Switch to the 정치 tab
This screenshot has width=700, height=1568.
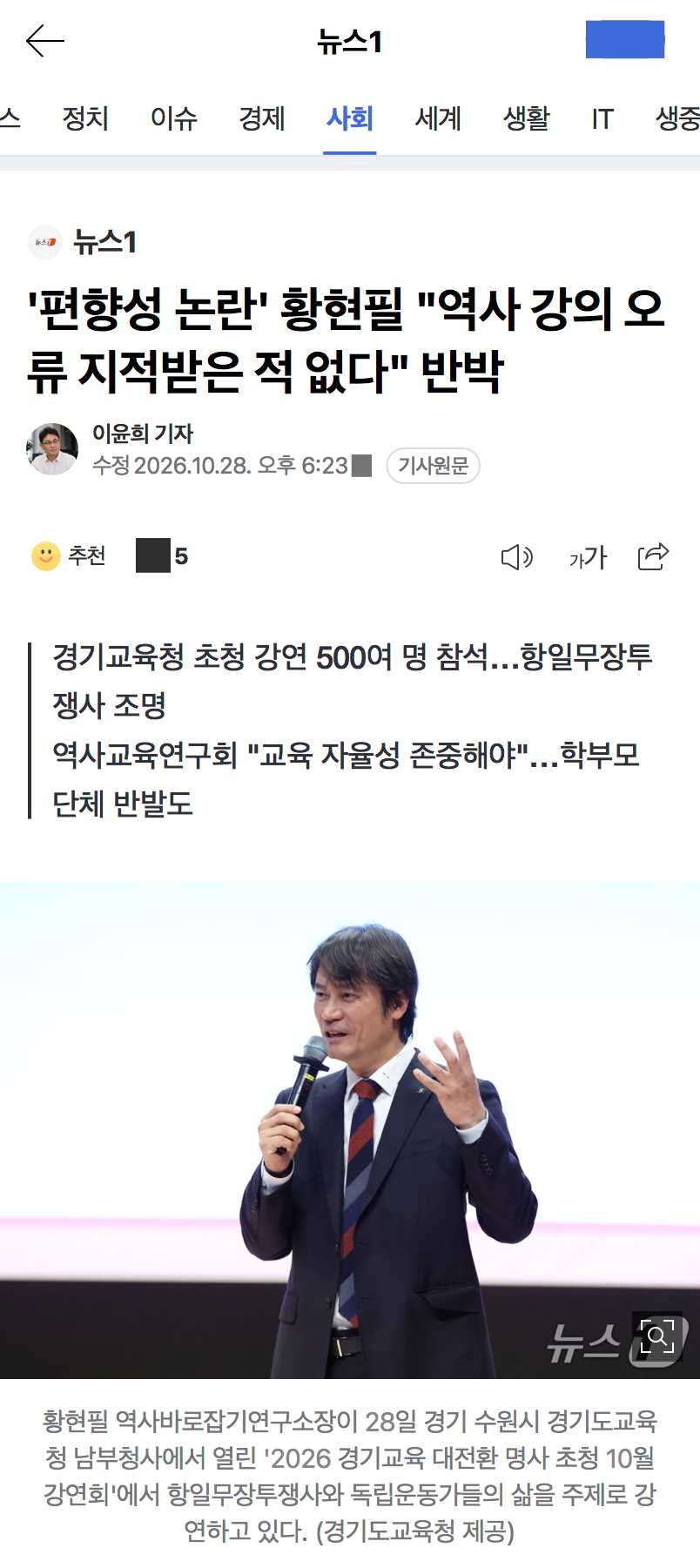pos(85,118)
